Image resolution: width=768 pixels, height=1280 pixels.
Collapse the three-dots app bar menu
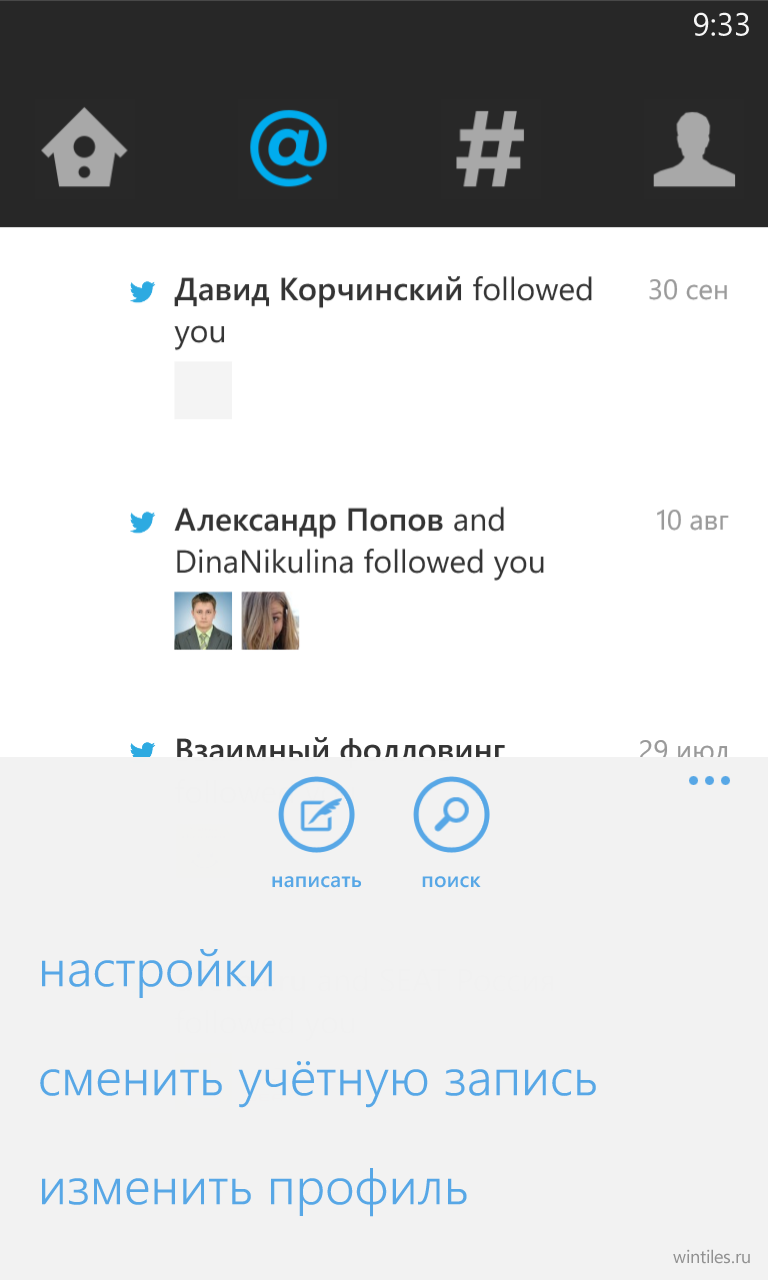tap(709, 780)
